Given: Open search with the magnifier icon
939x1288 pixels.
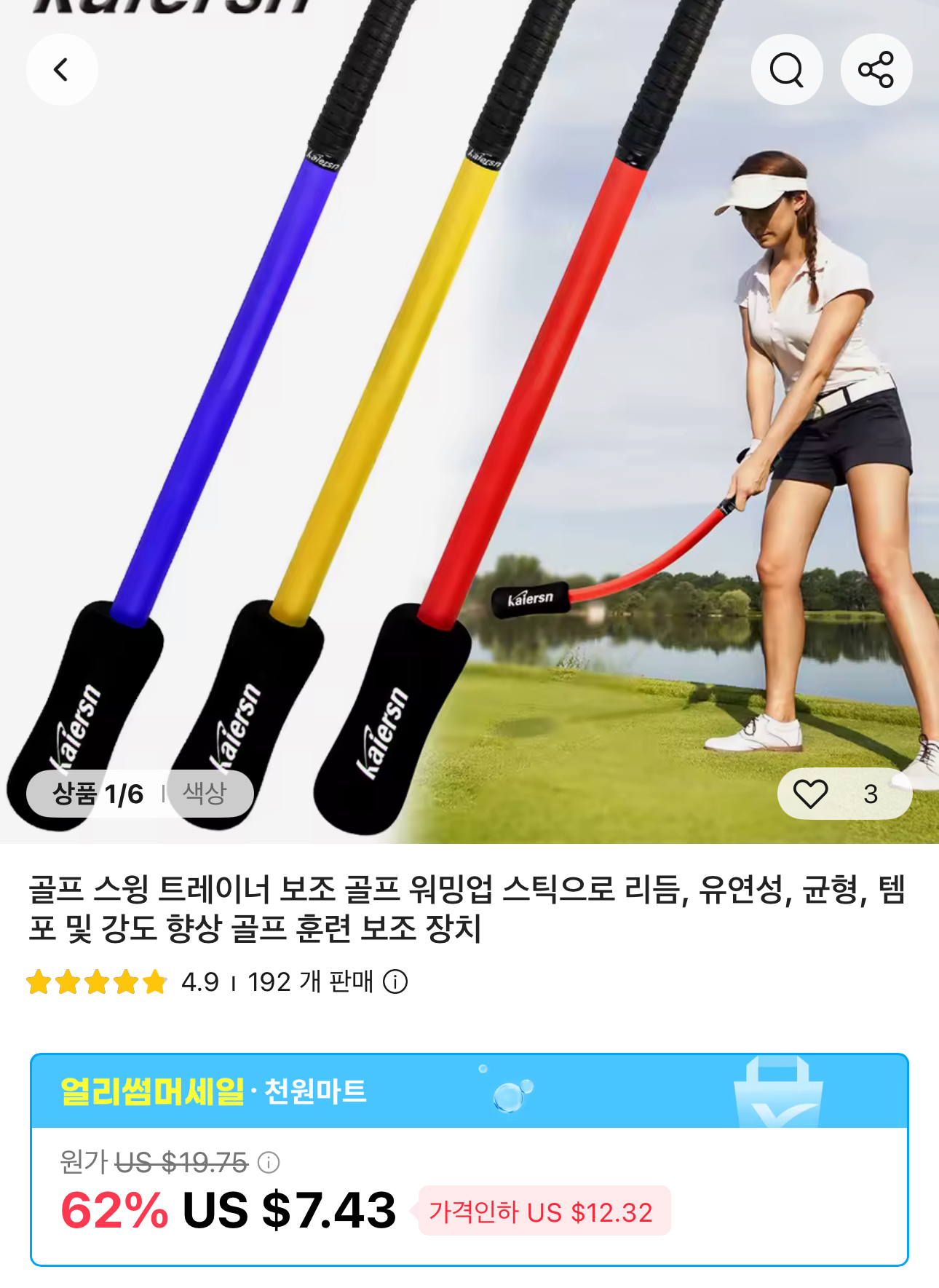Looking at the screenshot, I should (x=786, y=70).
